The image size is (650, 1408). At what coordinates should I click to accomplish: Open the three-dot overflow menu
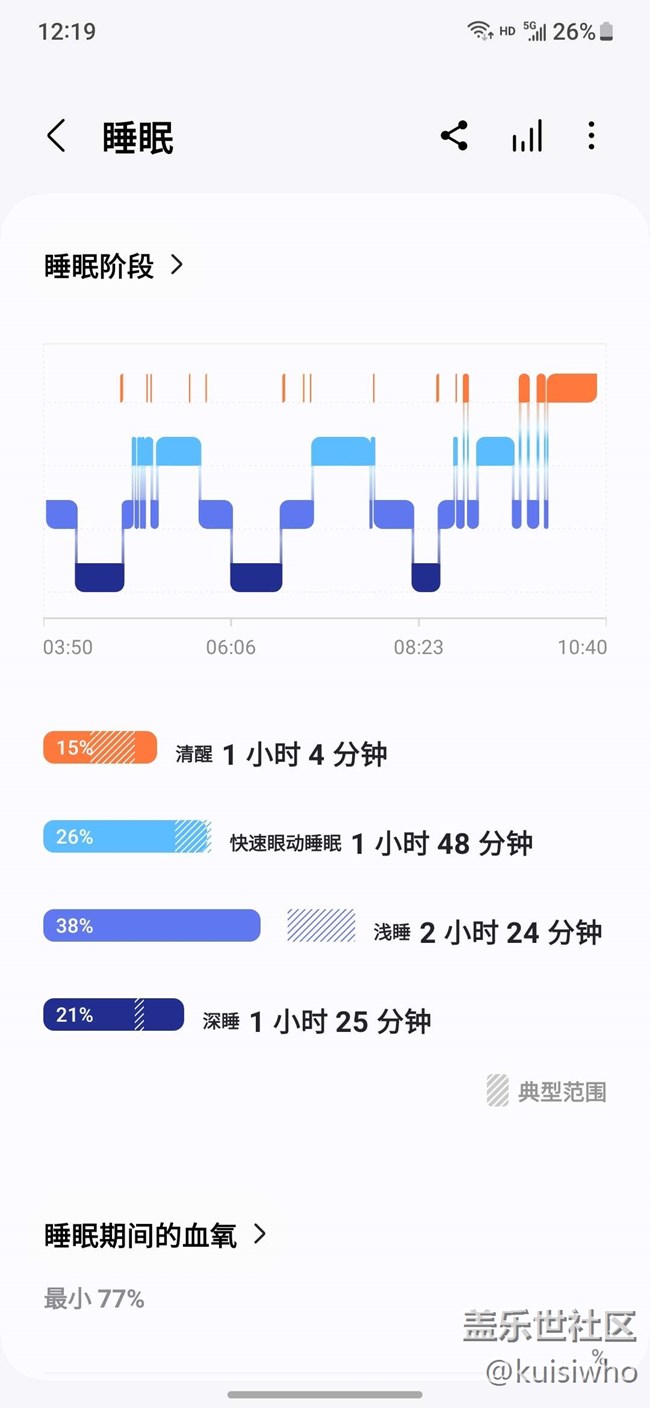tap(591, 136)
